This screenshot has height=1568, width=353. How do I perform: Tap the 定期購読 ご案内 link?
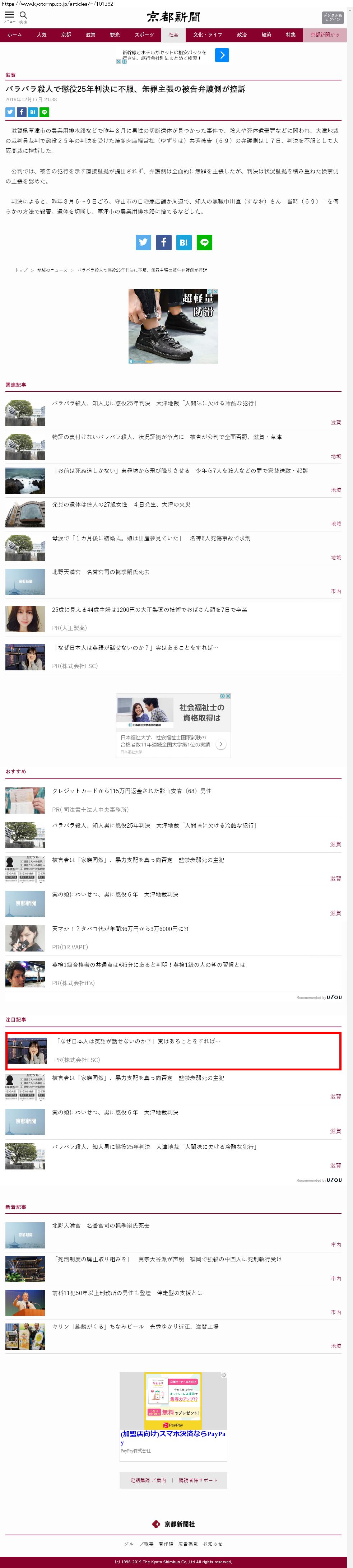pyautogui.click(x=148, y=1480)
